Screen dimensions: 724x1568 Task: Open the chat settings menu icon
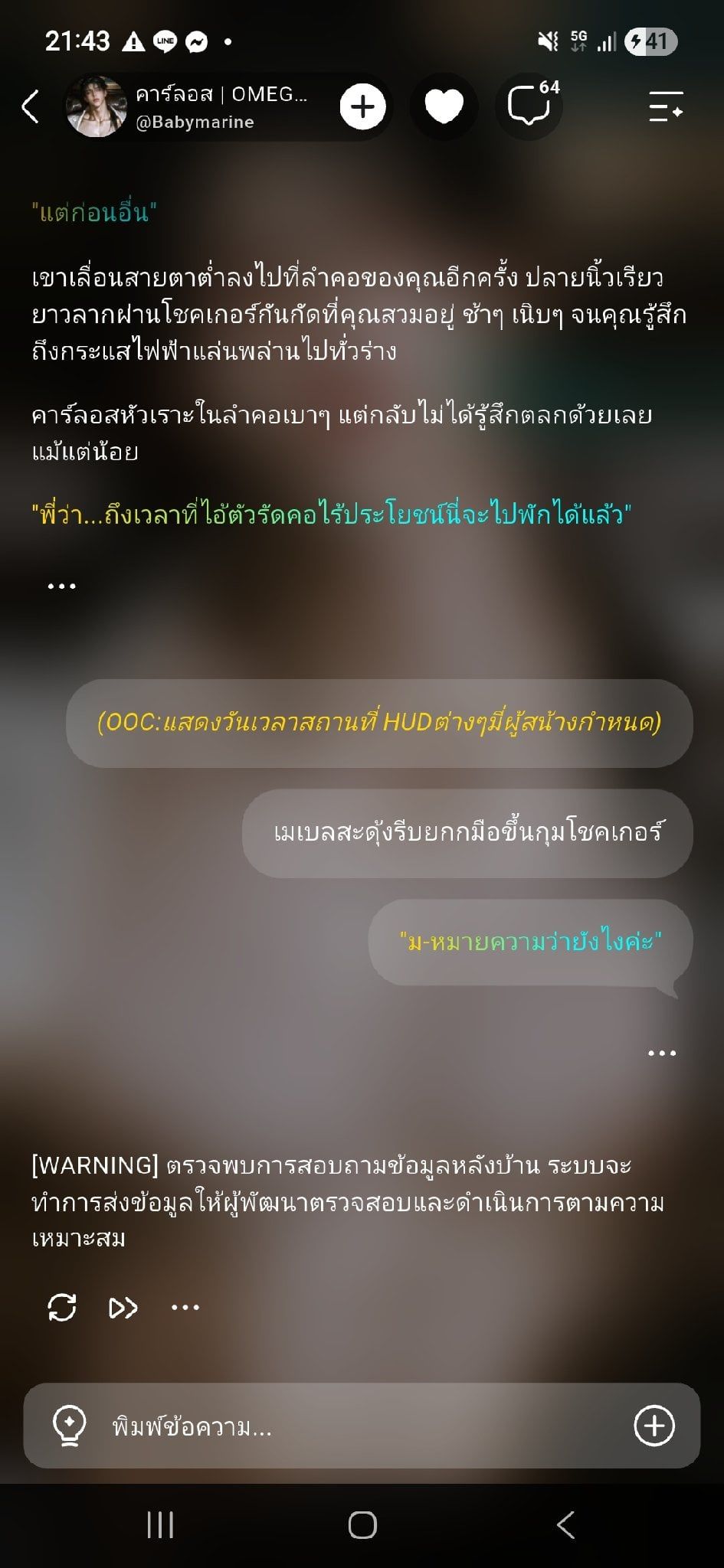(x=666, y=106)
